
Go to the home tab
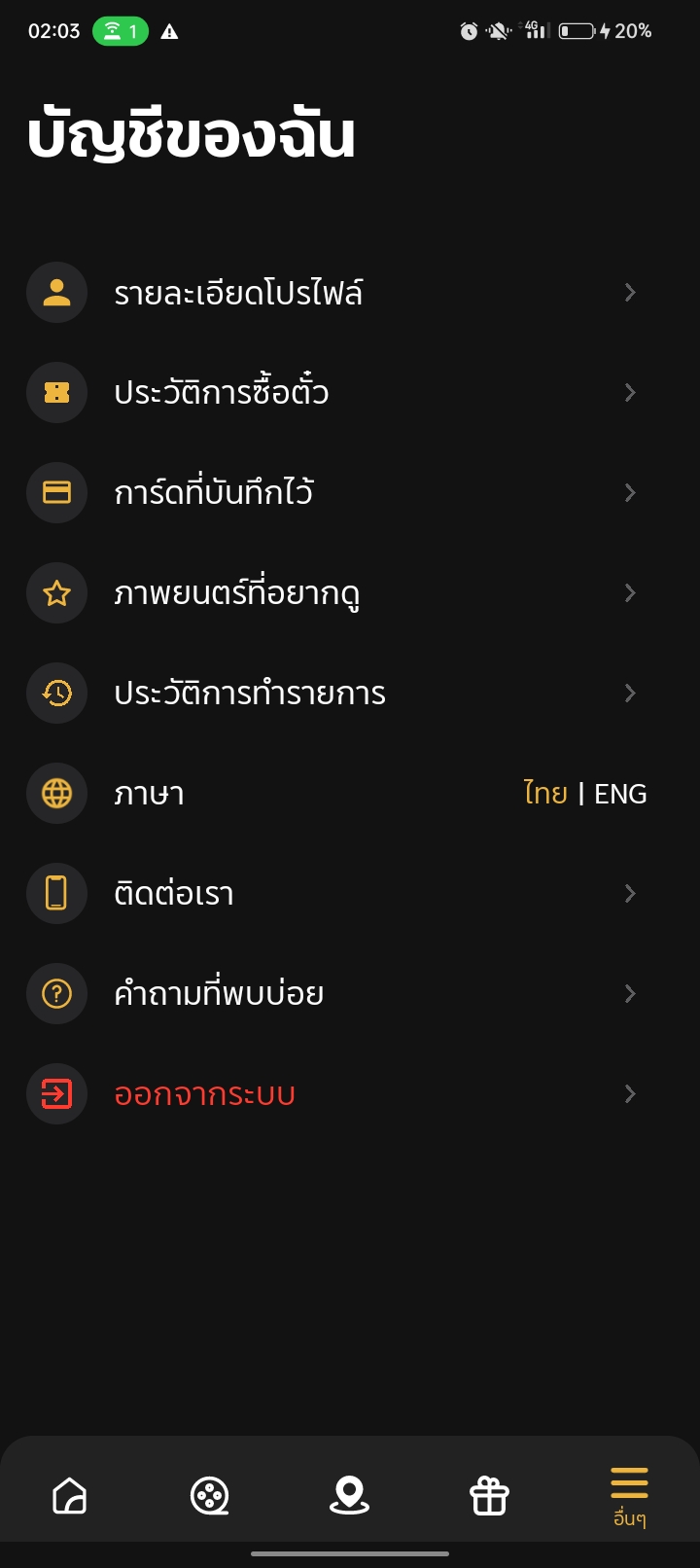coord(70,1495)
